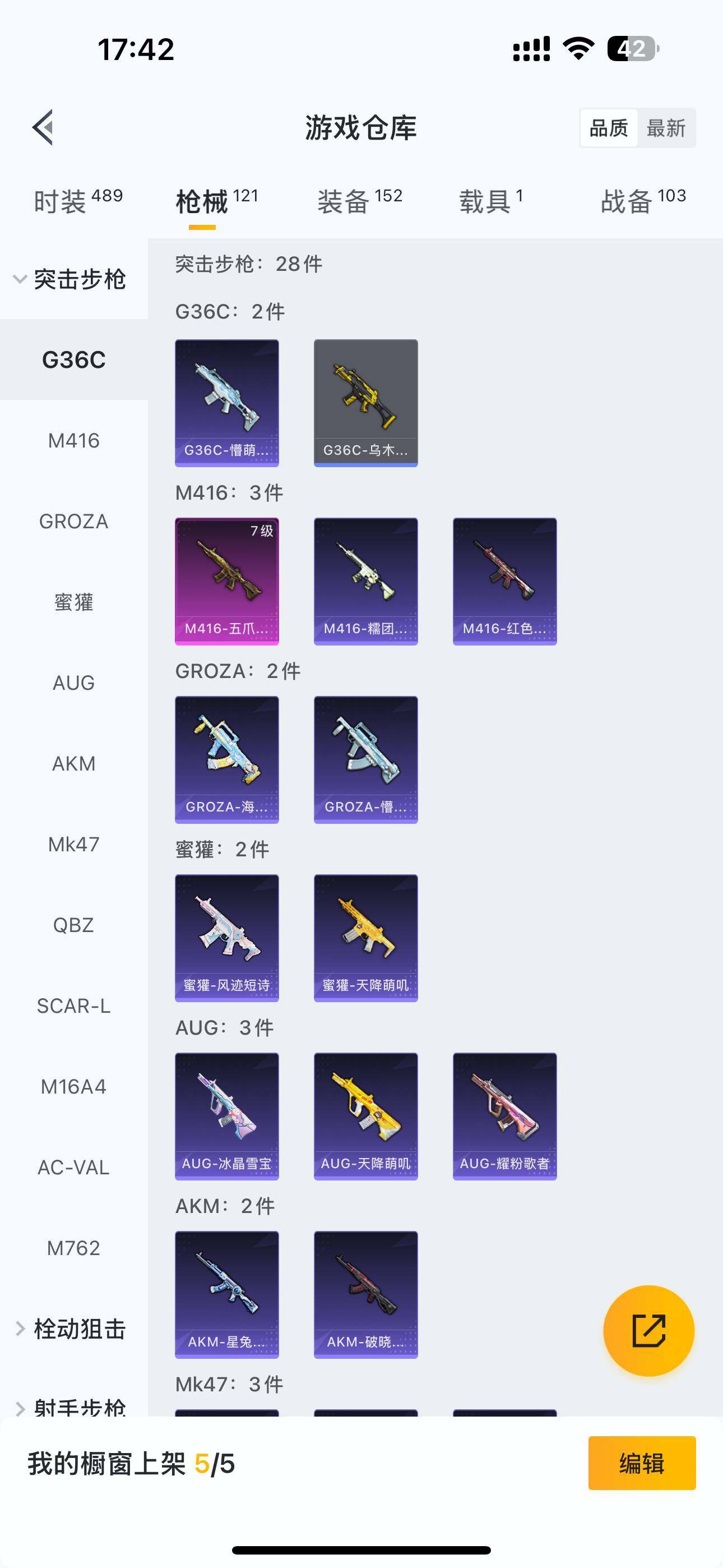Tap the yellow share floating button
Image resolution: width=723 pixels, height=1568 pixels.
coord(648,1331)
